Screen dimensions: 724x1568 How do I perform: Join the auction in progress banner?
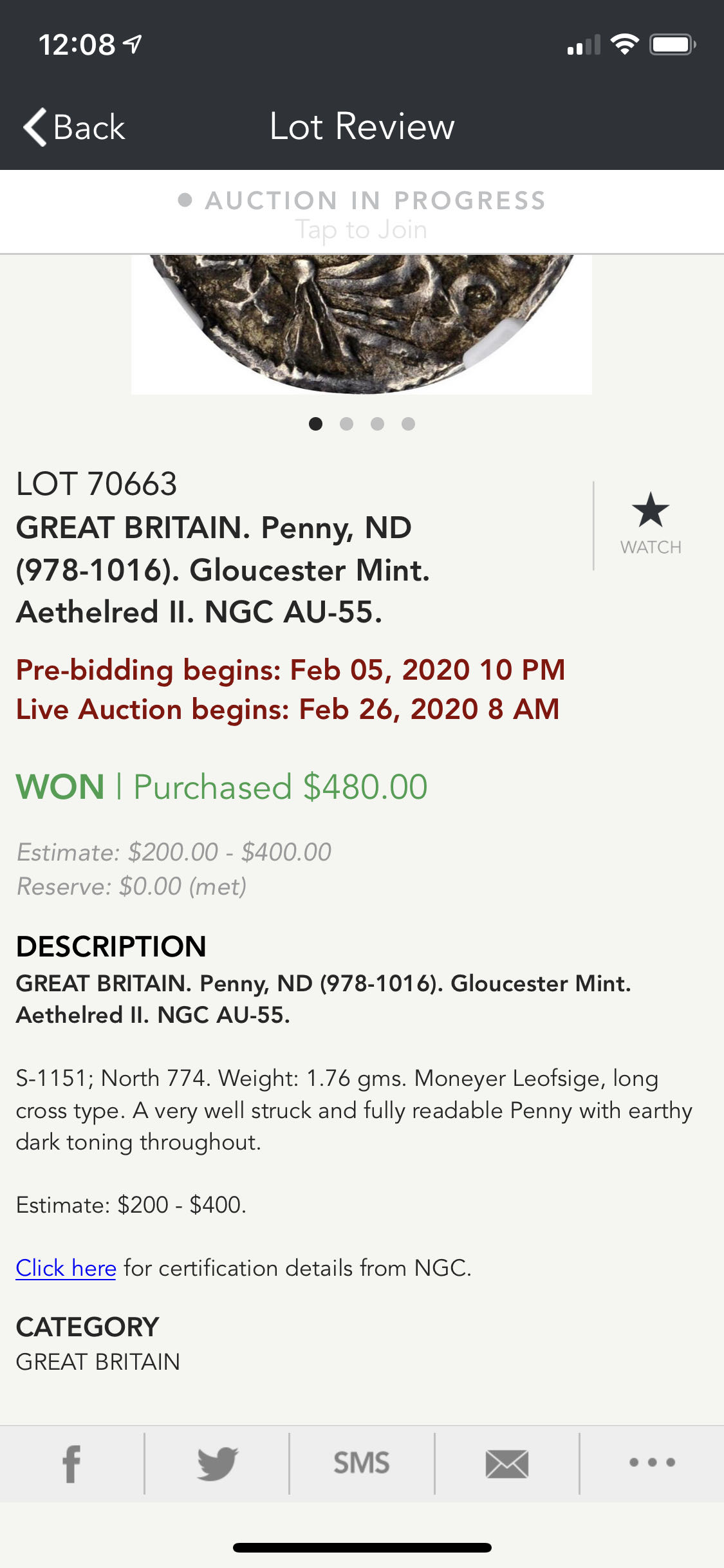(x=362, y=214)
